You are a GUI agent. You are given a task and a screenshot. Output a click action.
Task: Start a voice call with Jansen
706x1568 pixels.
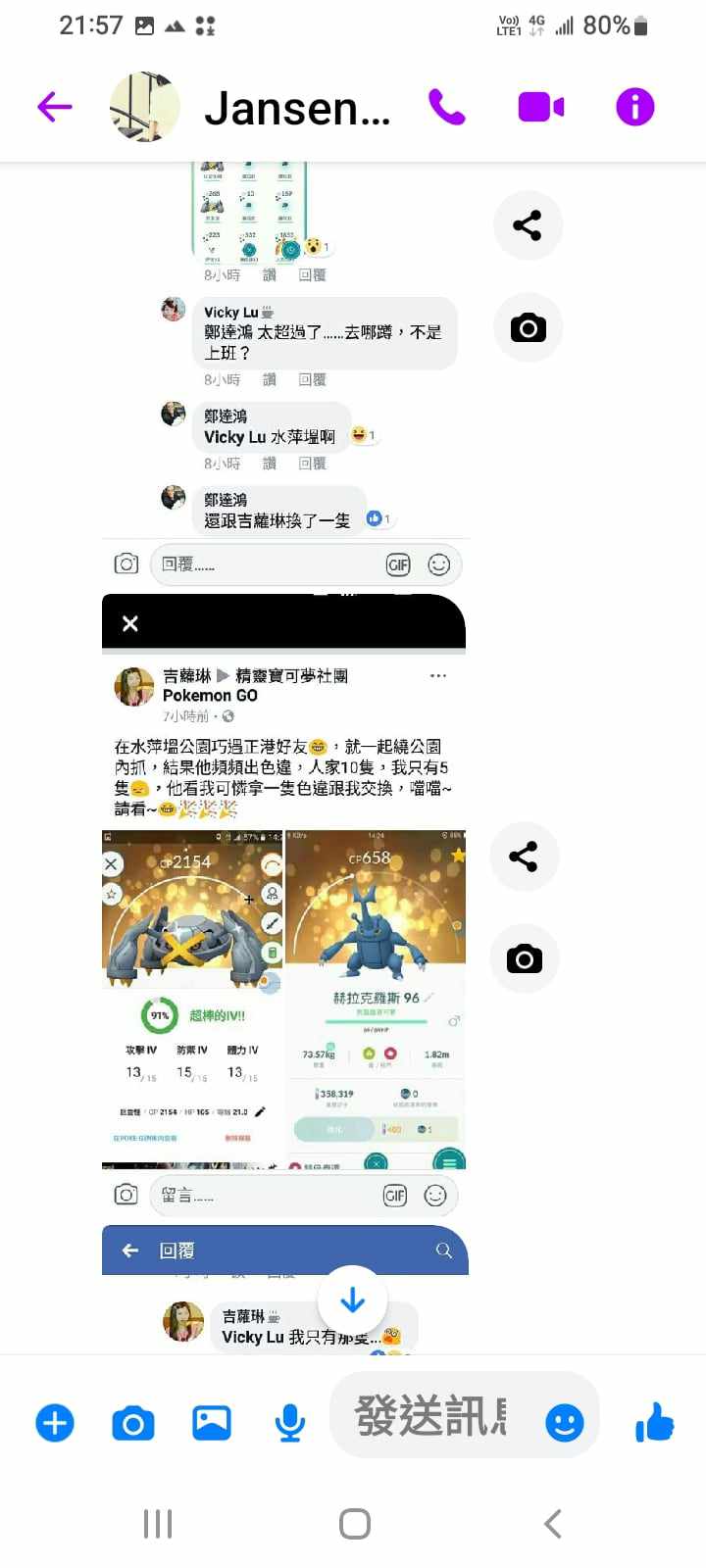click(x=447, y=107)
